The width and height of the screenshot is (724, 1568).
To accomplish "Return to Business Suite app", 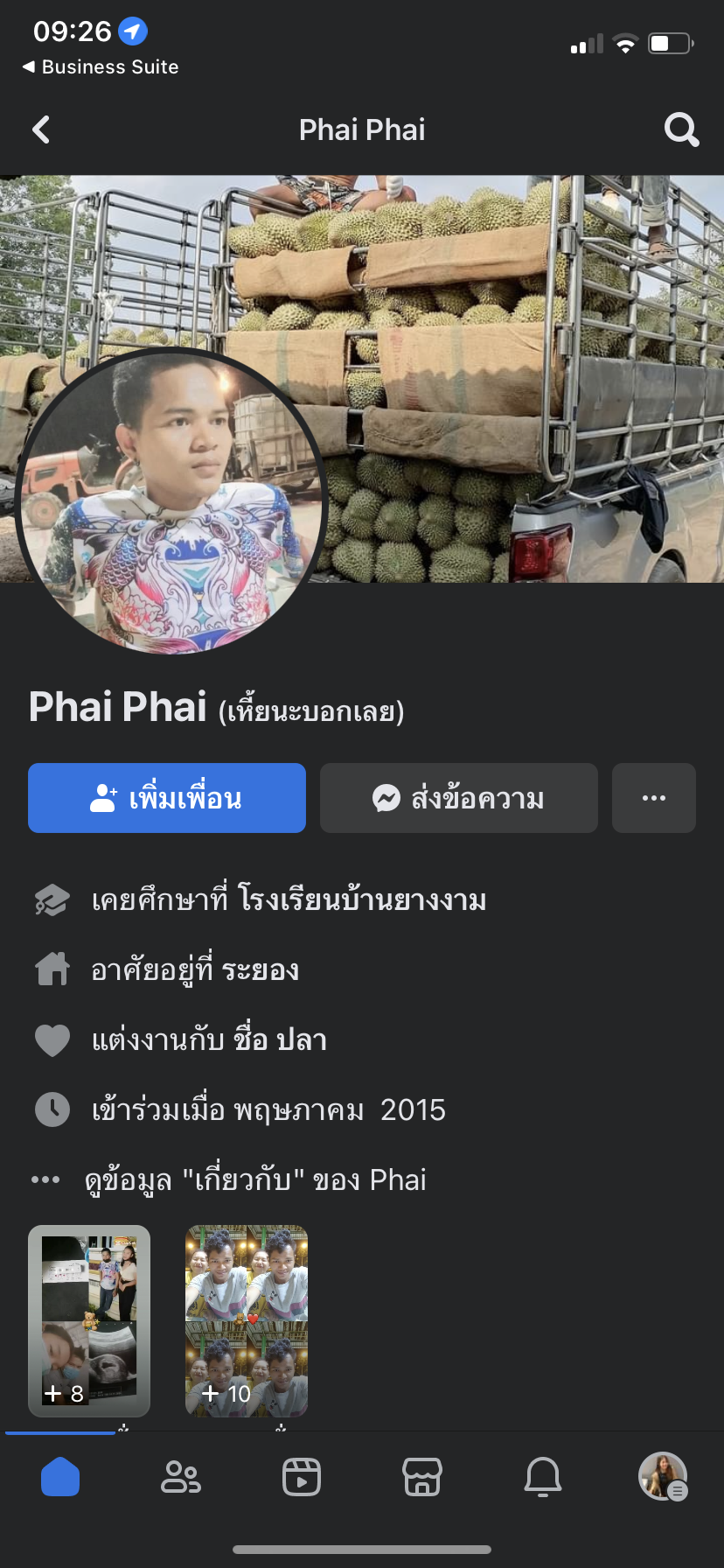I will (x=101, y=67).
